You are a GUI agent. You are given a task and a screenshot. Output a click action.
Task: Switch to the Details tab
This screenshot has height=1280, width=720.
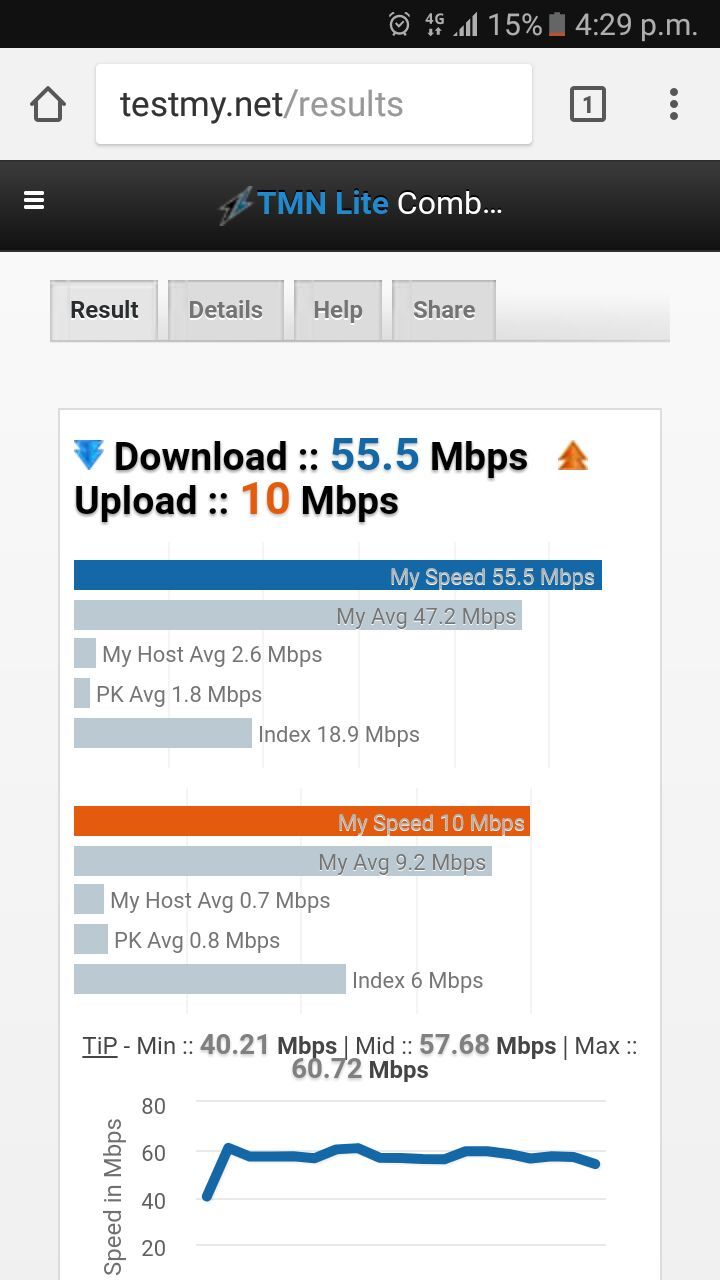coord(226,310)
